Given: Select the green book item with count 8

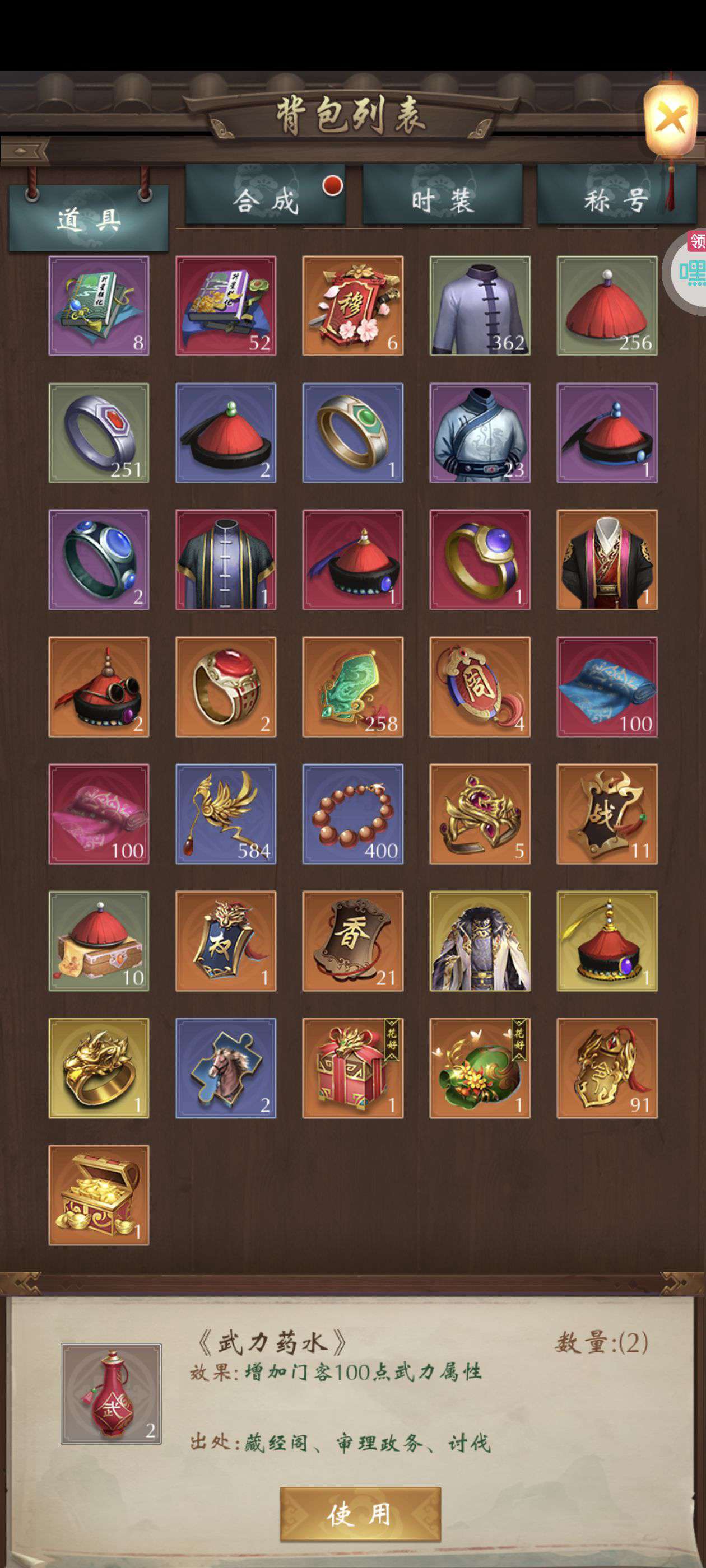Looking at the screenshot, I should (99, 306).
